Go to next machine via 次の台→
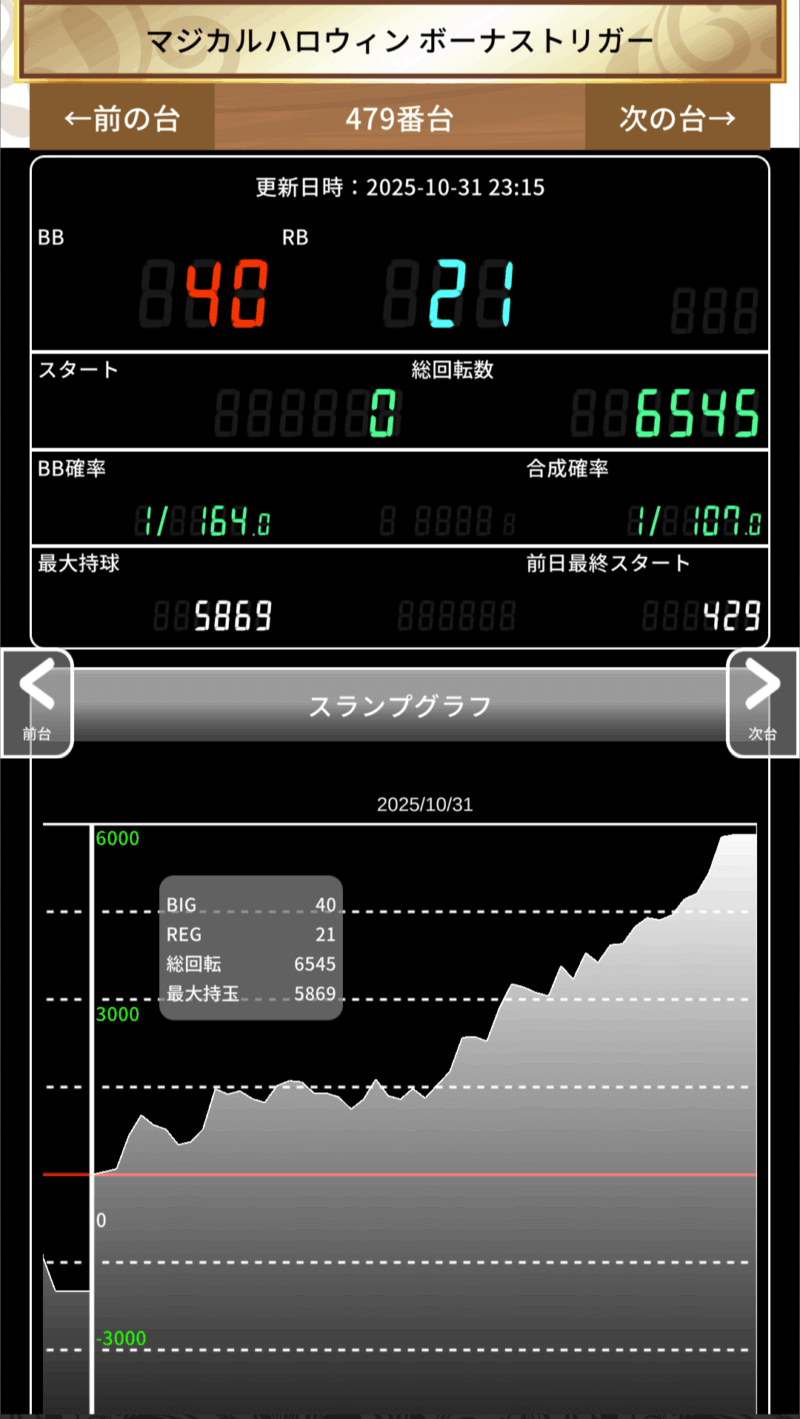 (x=677, y=119)
